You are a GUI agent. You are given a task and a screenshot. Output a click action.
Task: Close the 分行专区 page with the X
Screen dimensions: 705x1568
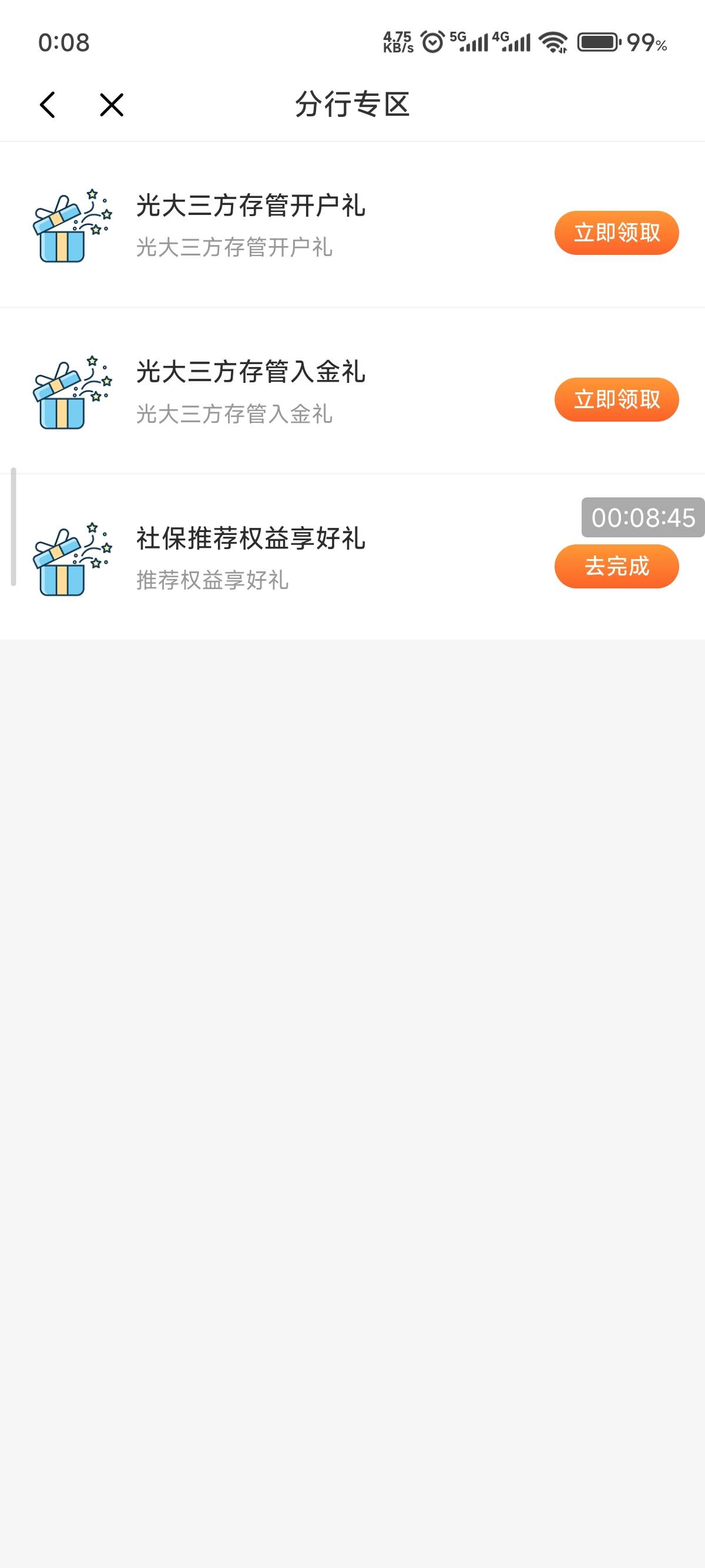click(112, 105)
